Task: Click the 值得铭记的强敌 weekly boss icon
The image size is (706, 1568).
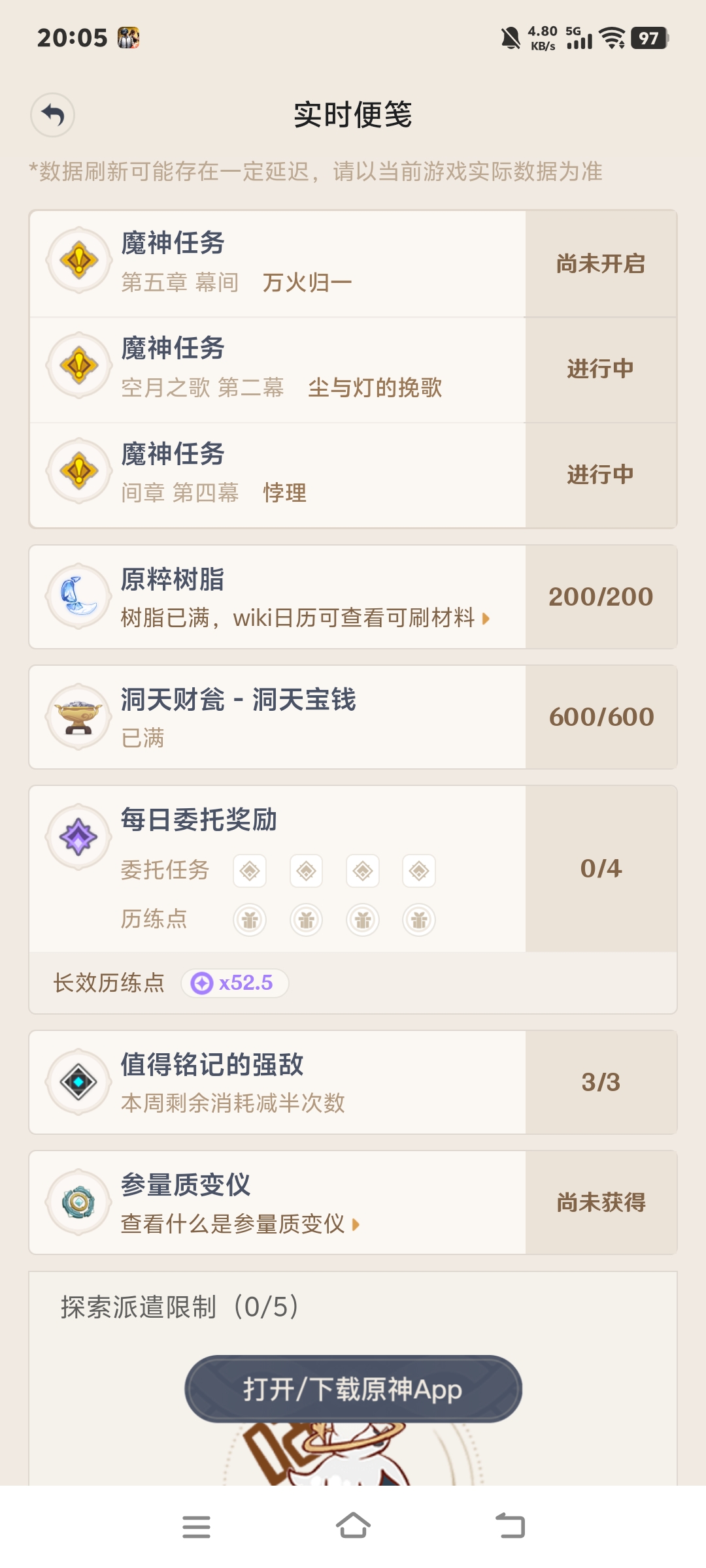Action: tap(78, 1082)
